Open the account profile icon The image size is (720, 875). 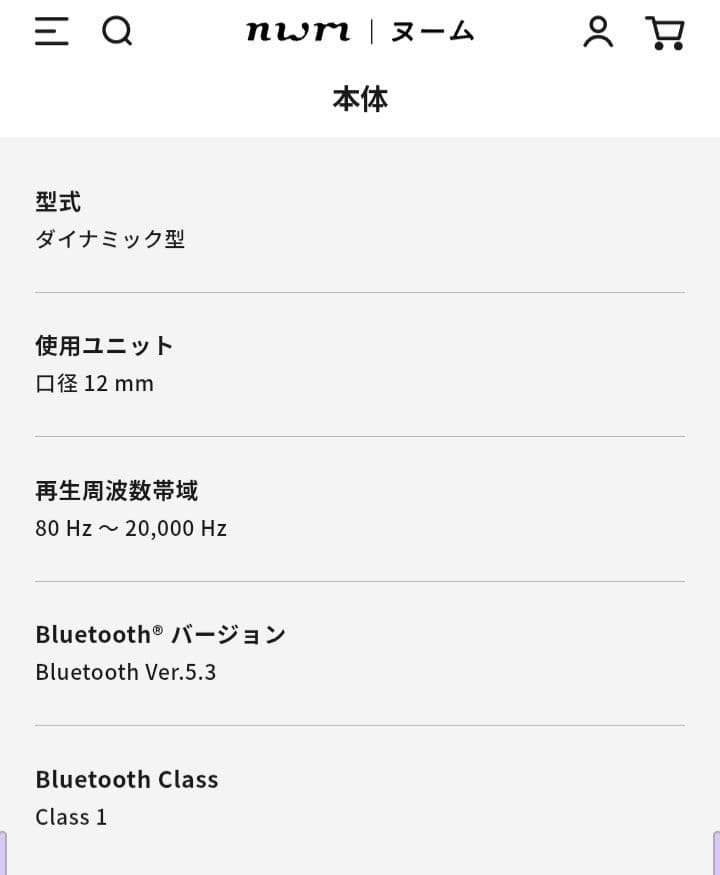[x=598, y=32]
